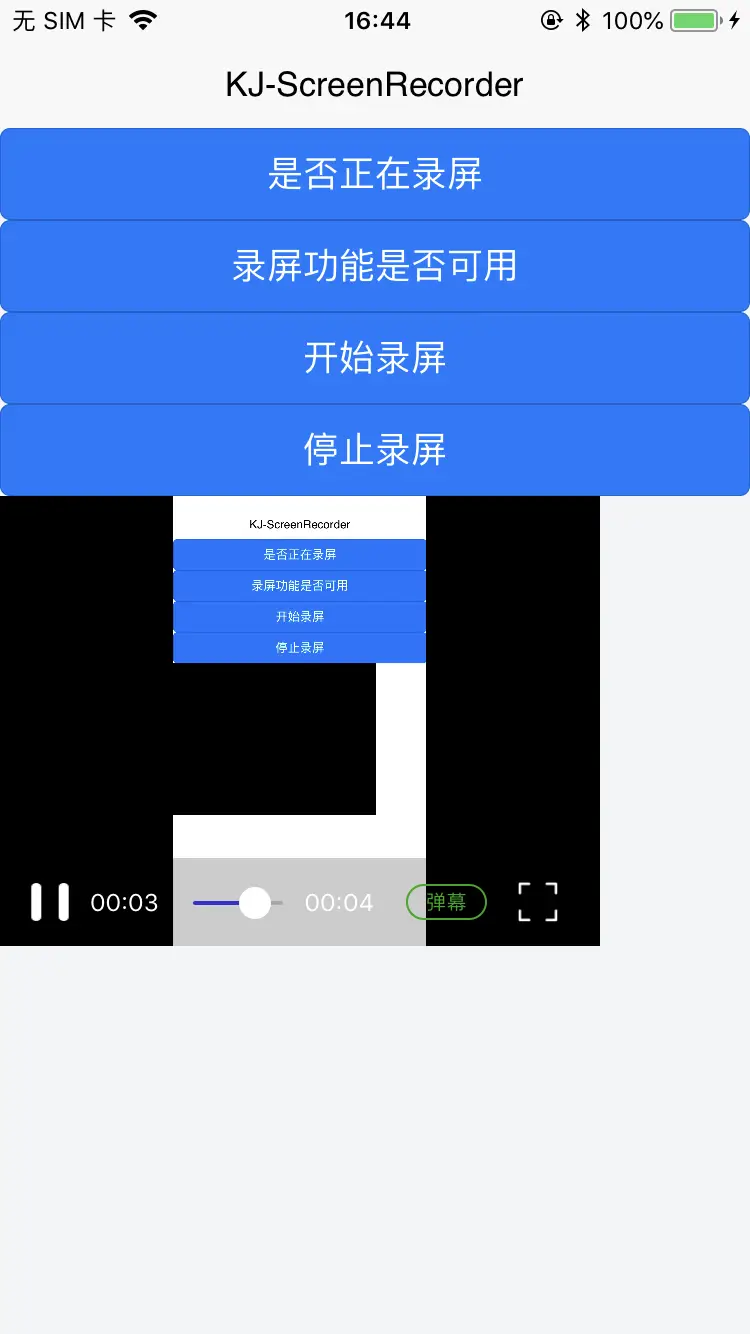Screen dimensions: 750x1334
Task: Tap the 是否正在录屏 button
Action: click(375, 174)
